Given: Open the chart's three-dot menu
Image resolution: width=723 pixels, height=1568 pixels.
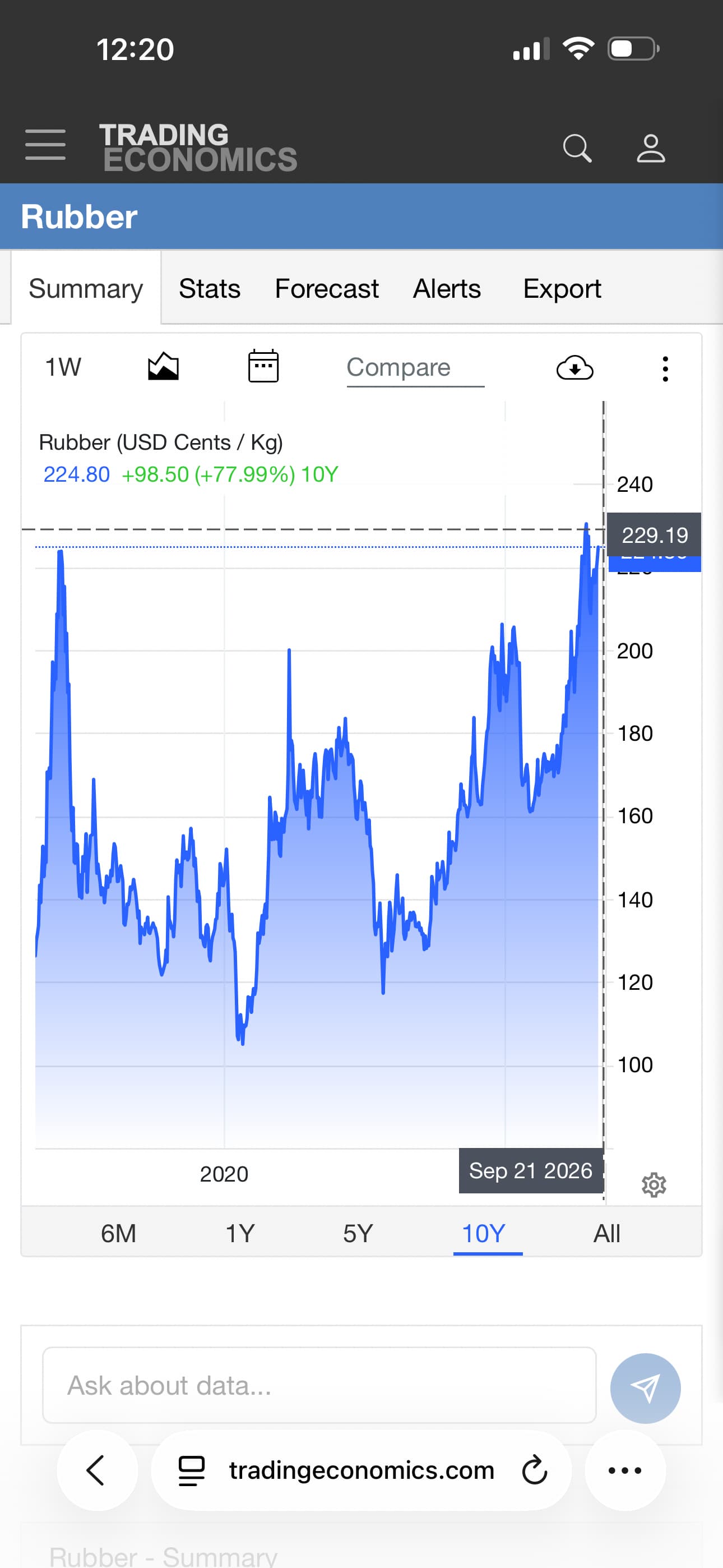Looking at the screenshot, I should [665, 369].
